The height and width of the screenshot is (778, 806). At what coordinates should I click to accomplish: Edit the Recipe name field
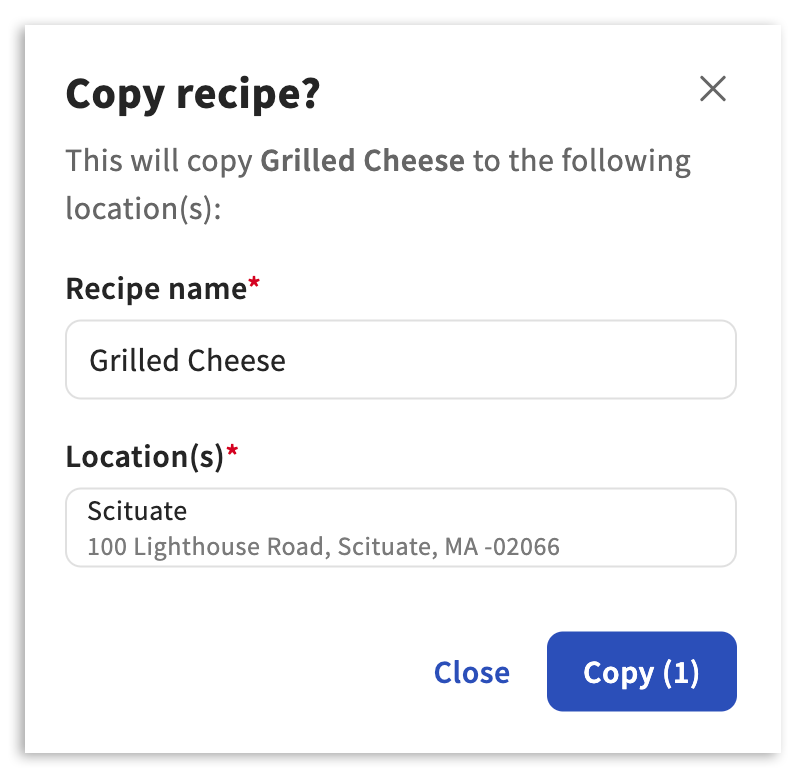coord(400,360)
